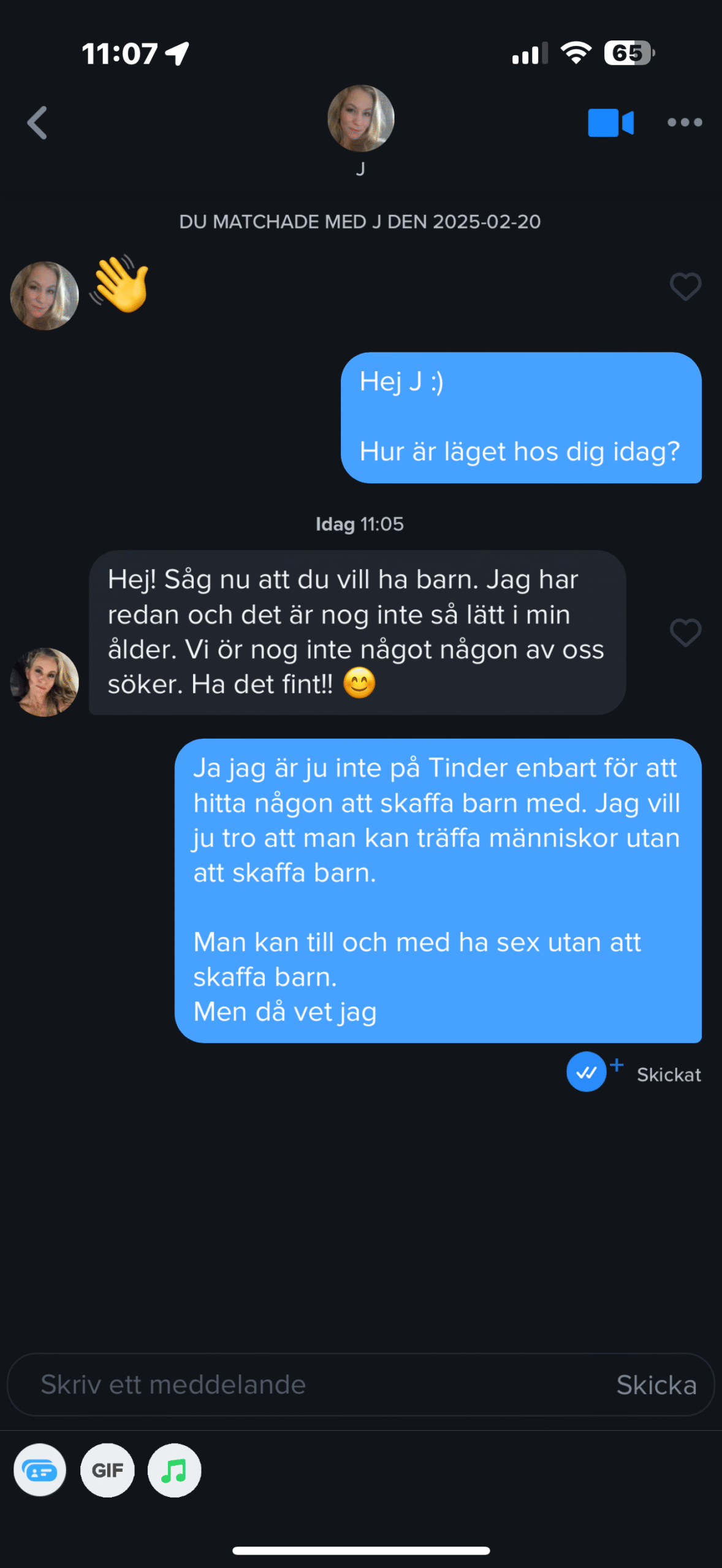The height and width of the screenshot is (1568, 722).
Task: Open J's profile from the top avatar
Action: [360, 118]
